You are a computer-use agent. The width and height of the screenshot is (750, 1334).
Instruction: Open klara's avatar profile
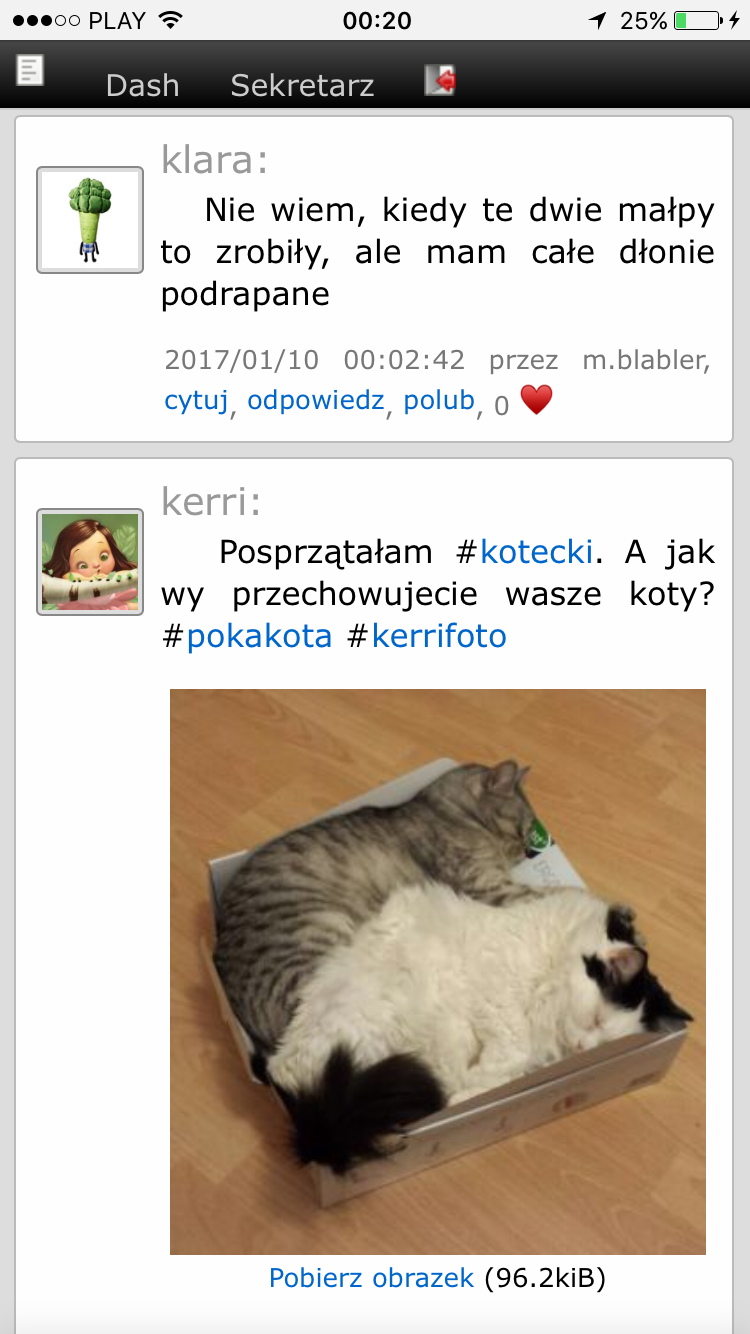point(90,220)
